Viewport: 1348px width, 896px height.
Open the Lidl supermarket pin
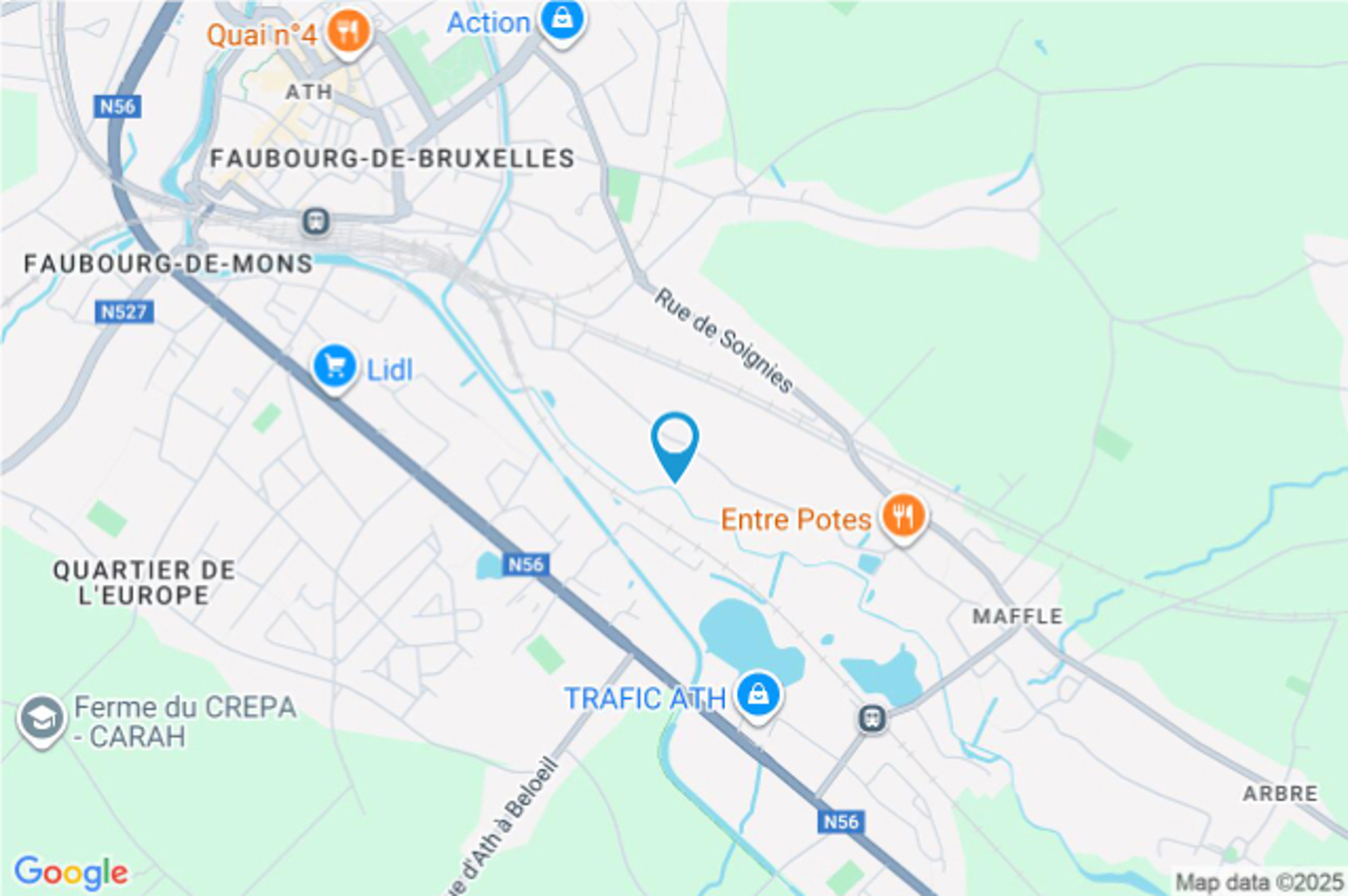(334, 367)
